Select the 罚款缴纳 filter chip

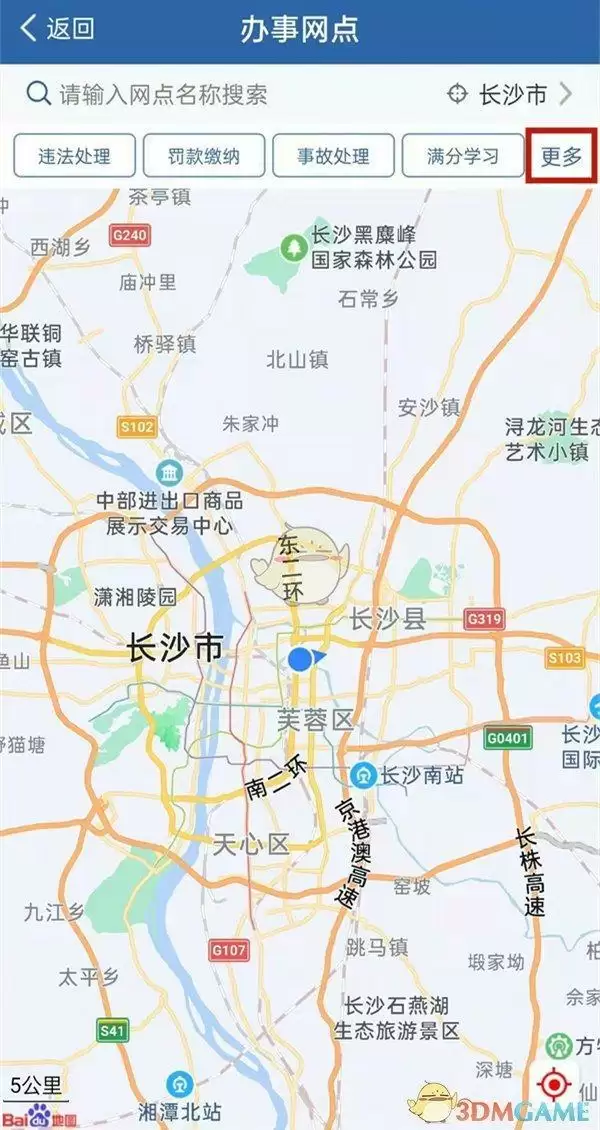pos(204,156)
